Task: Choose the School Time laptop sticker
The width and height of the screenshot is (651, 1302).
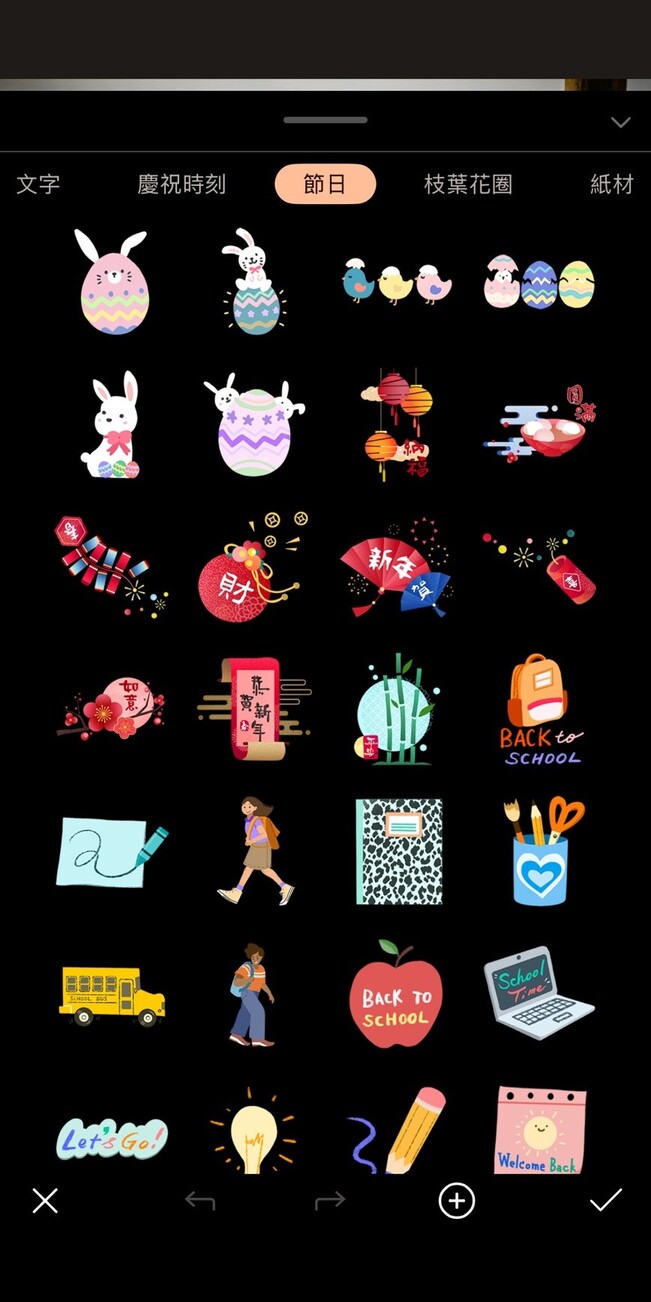Action: tap(538, 992)
